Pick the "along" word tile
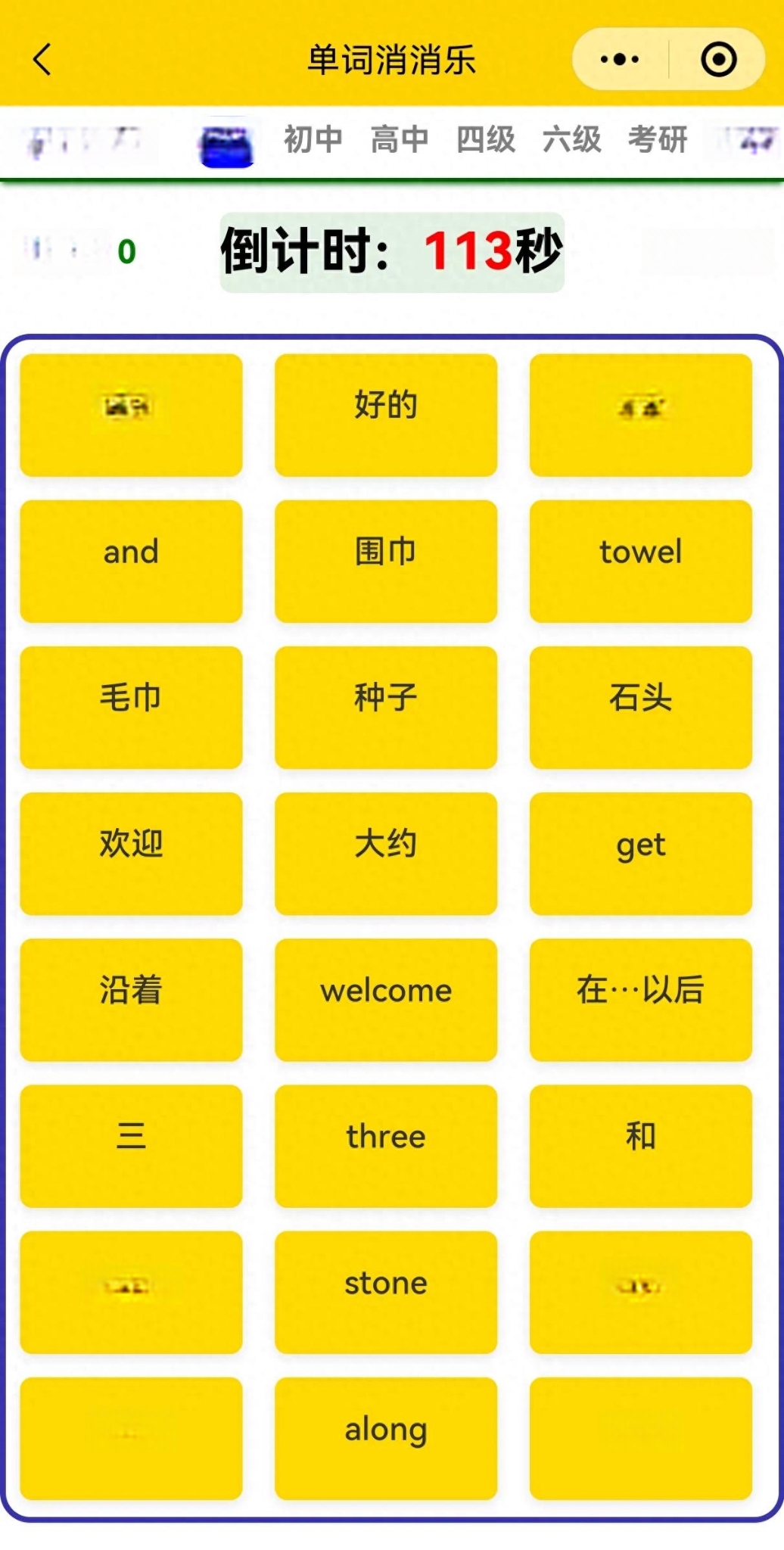Screen dimensions: 784x1550 coord(386,1438)
